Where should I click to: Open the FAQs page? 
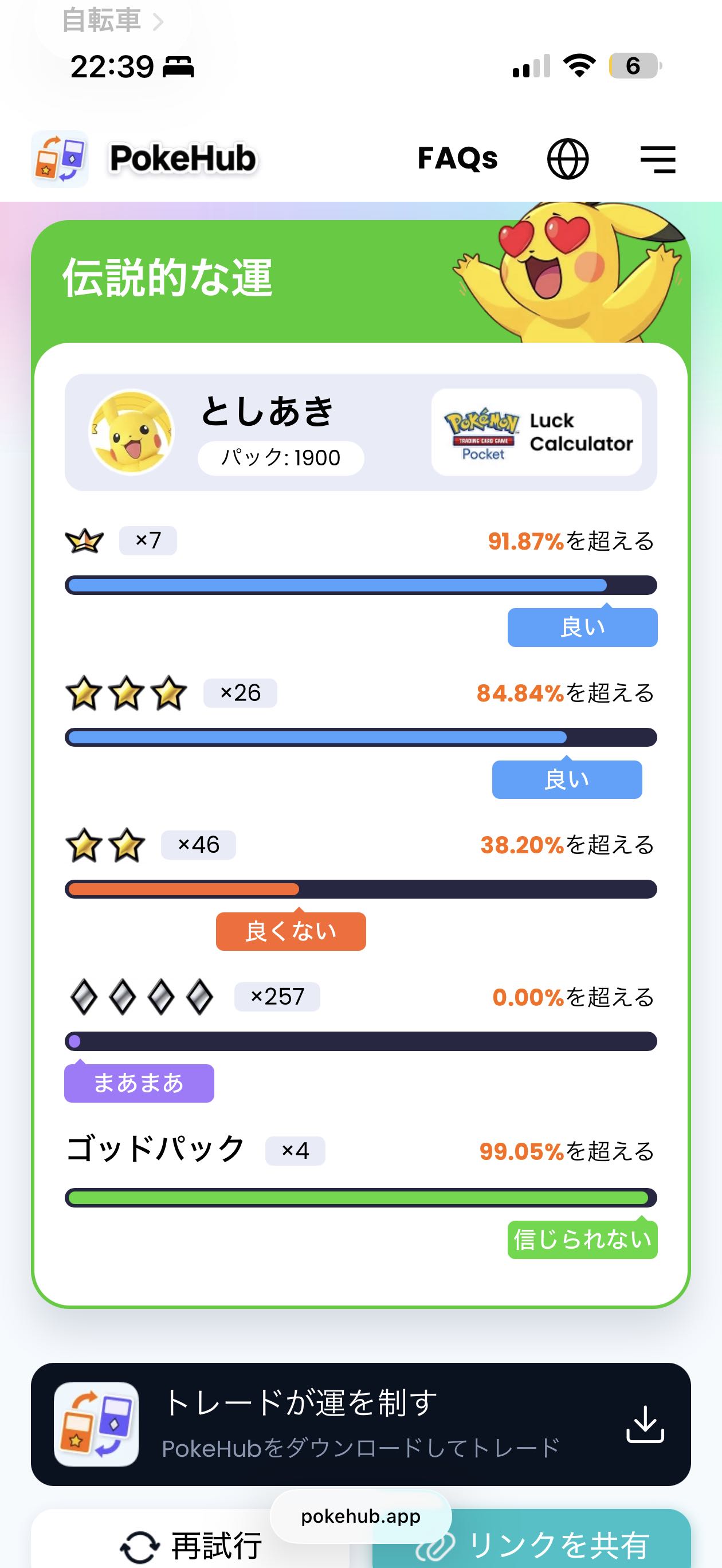pos(457,158)
